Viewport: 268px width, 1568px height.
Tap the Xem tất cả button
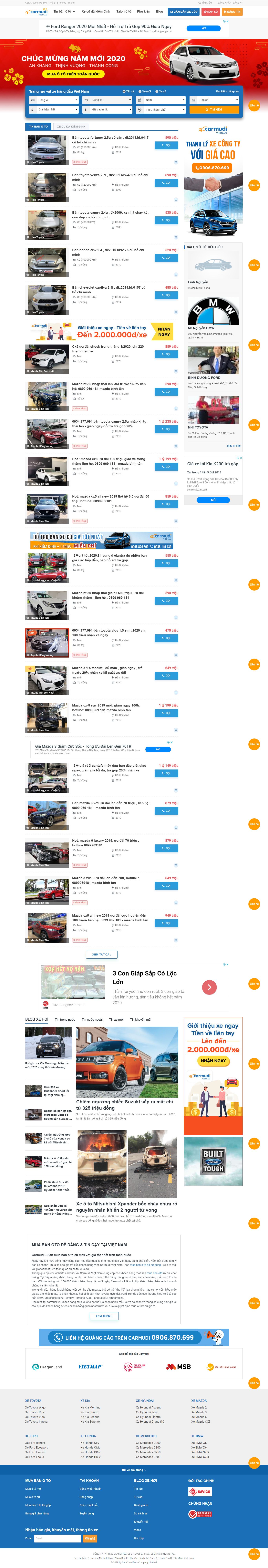point(101,954)
